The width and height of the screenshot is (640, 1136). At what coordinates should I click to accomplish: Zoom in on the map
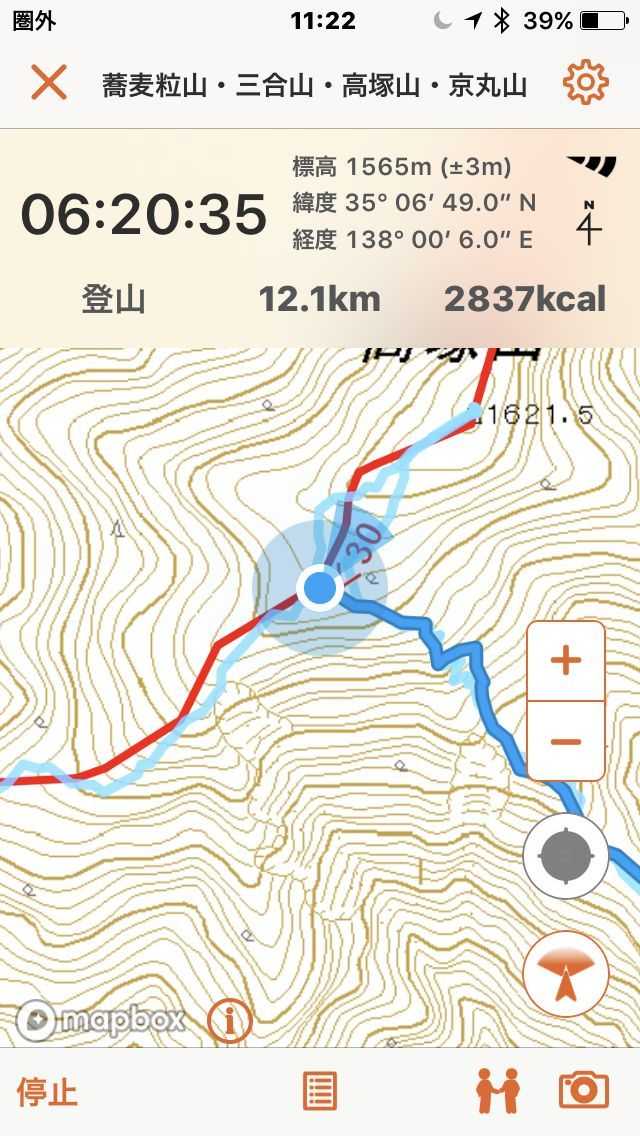tap(565, 661)
